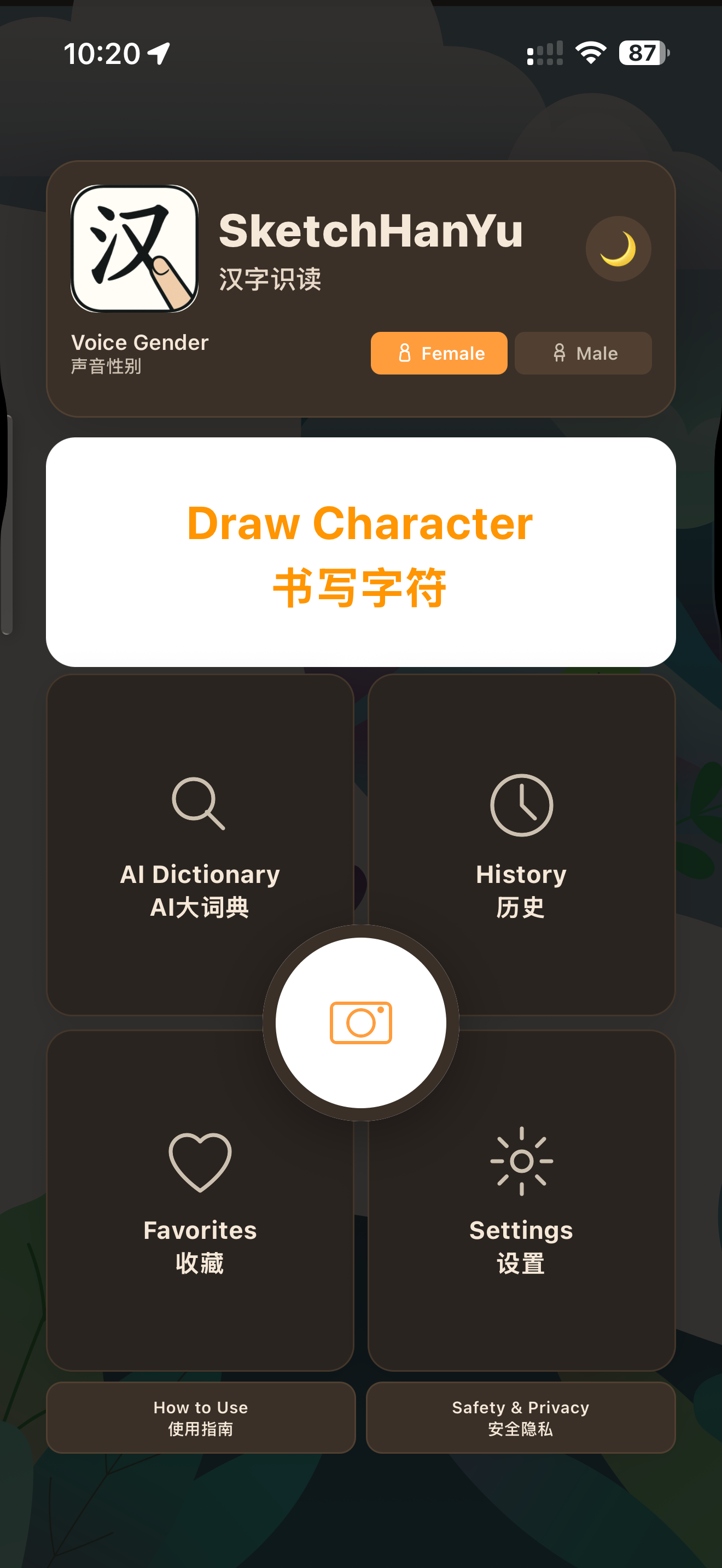Open the How to Use guide
This screenshot has width=722, height=1568.
200,1418
